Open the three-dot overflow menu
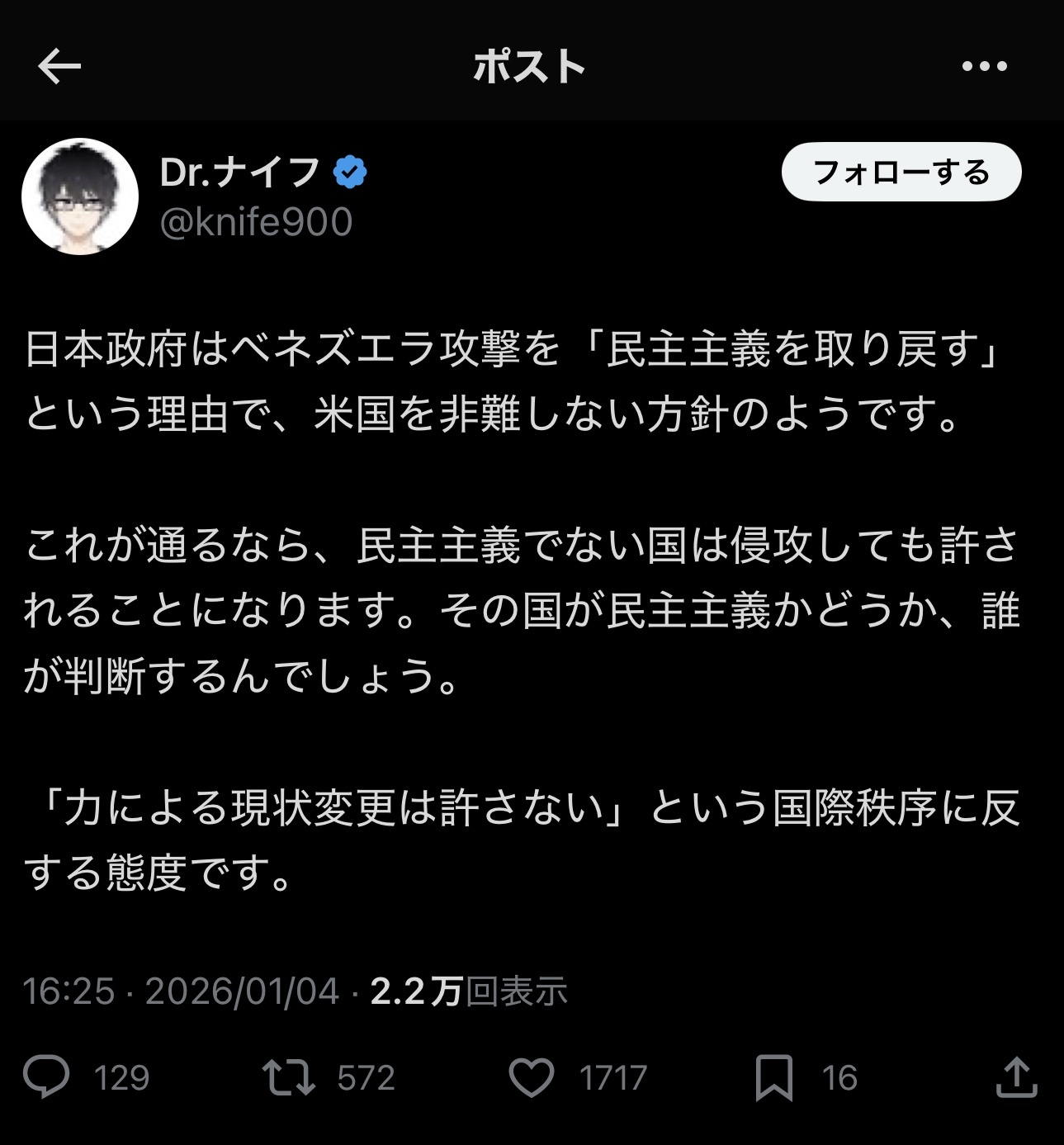This screenshot has height=1145, width=1064. pos(984,66)
